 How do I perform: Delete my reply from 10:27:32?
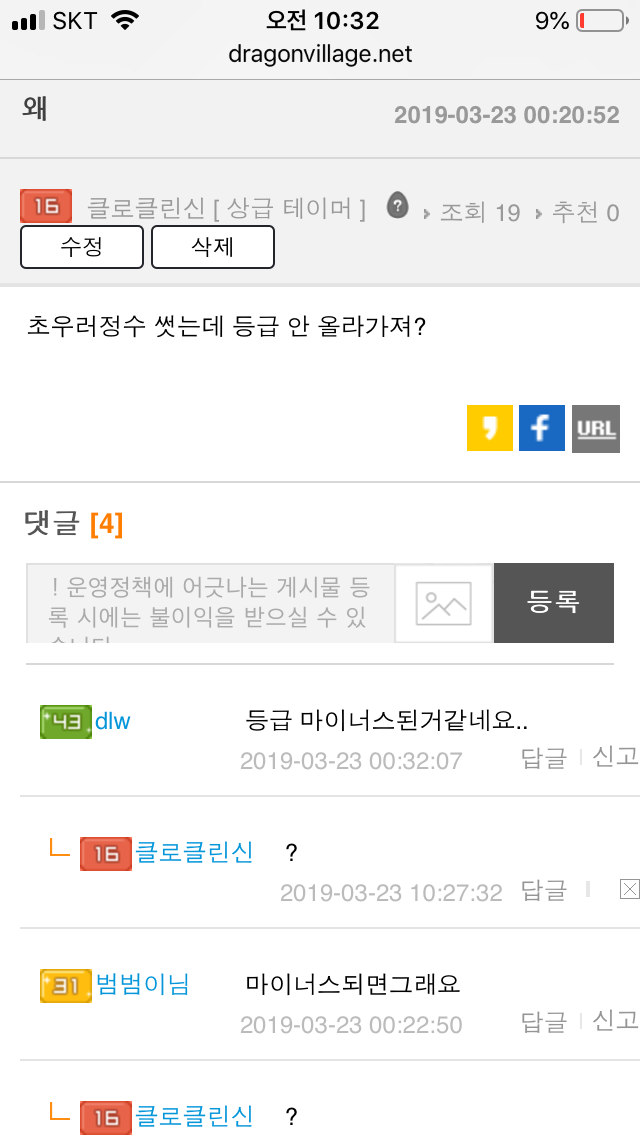click(629, 889)
